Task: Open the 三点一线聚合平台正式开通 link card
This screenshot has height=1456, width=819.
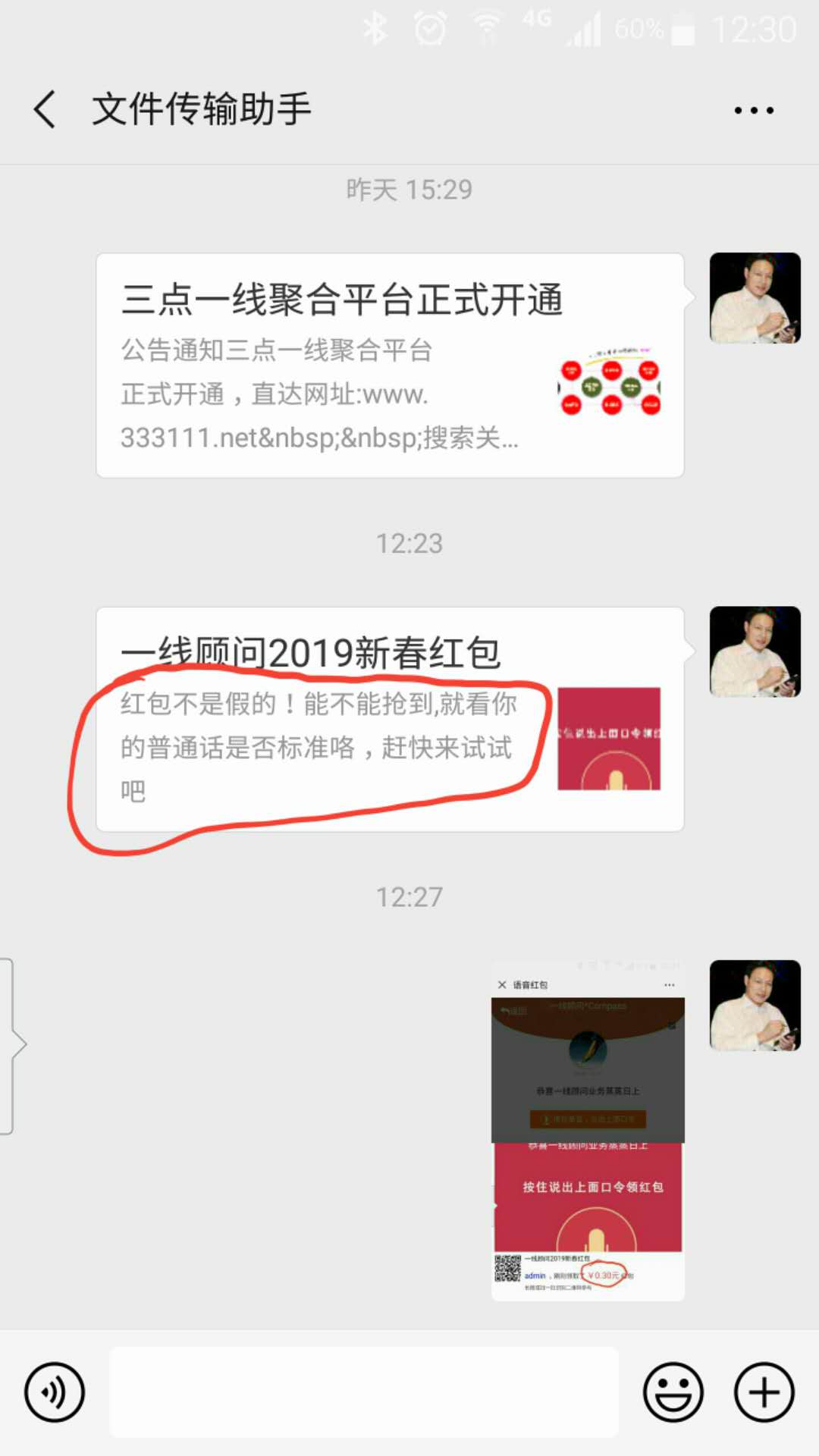Action: 390,366
